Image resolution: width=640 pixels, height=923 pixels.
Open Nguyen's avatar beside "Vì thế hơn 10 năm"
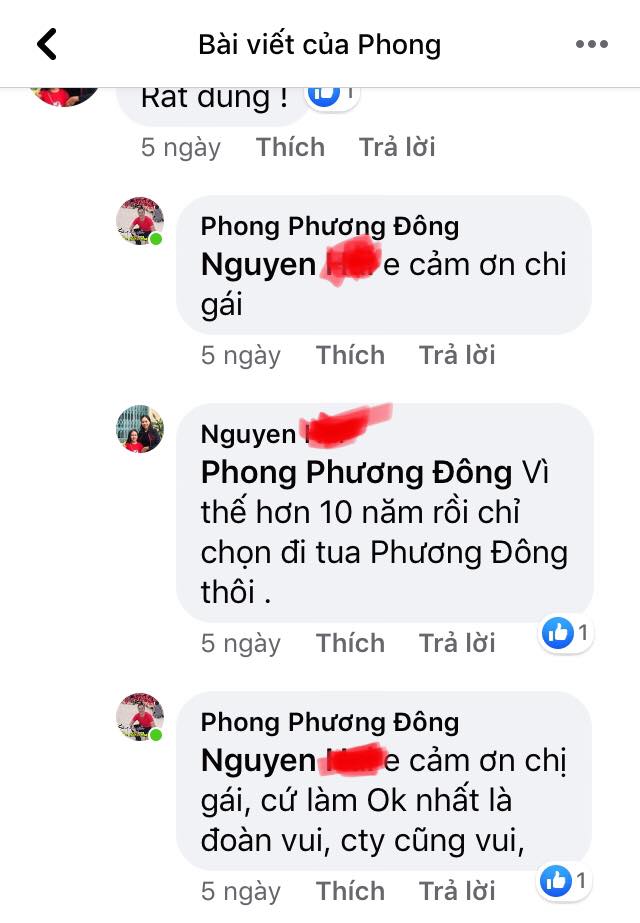pyautogui.click(x=140, y=429)
